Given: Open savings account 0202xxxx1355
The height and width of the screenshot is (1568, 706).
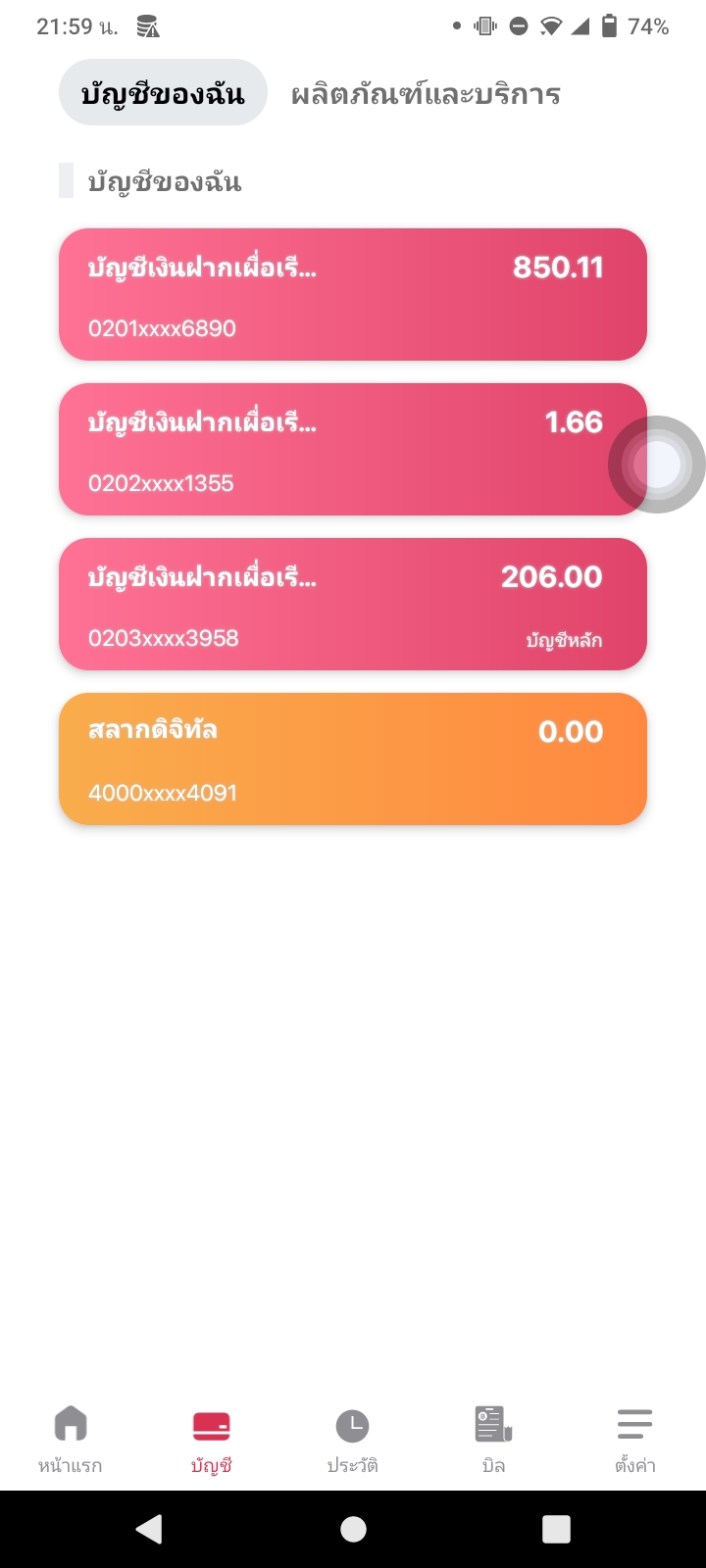Looking at the screenshot, I should (x=353, y=450).
